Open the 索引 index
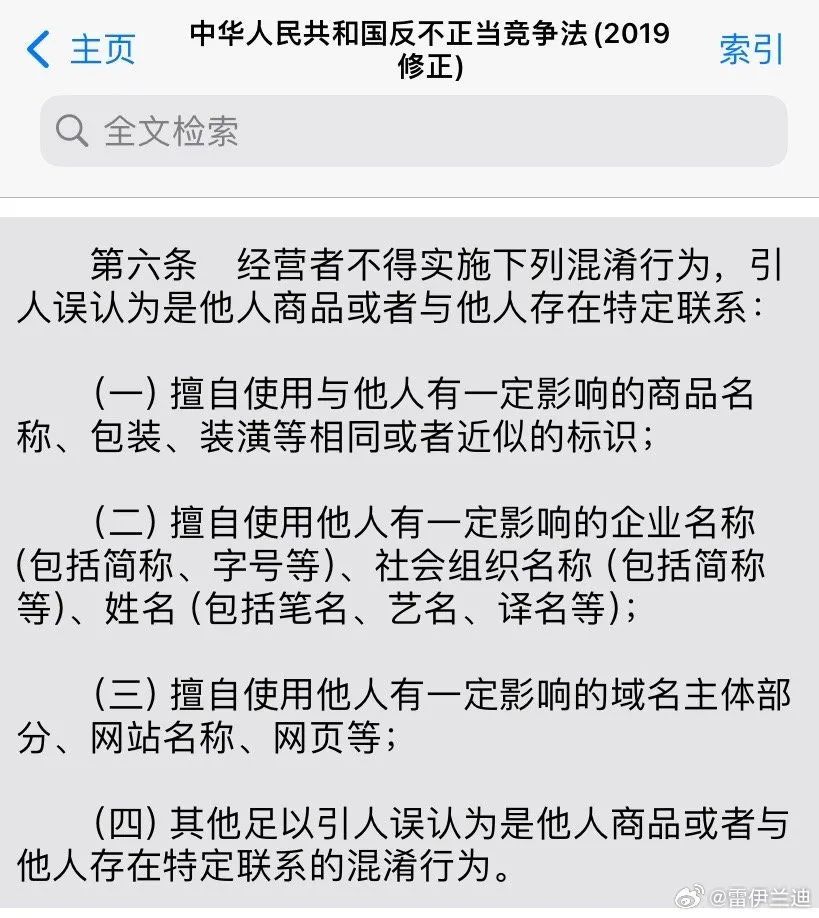This screenshot has height=918, width=819. pos(752,49)
